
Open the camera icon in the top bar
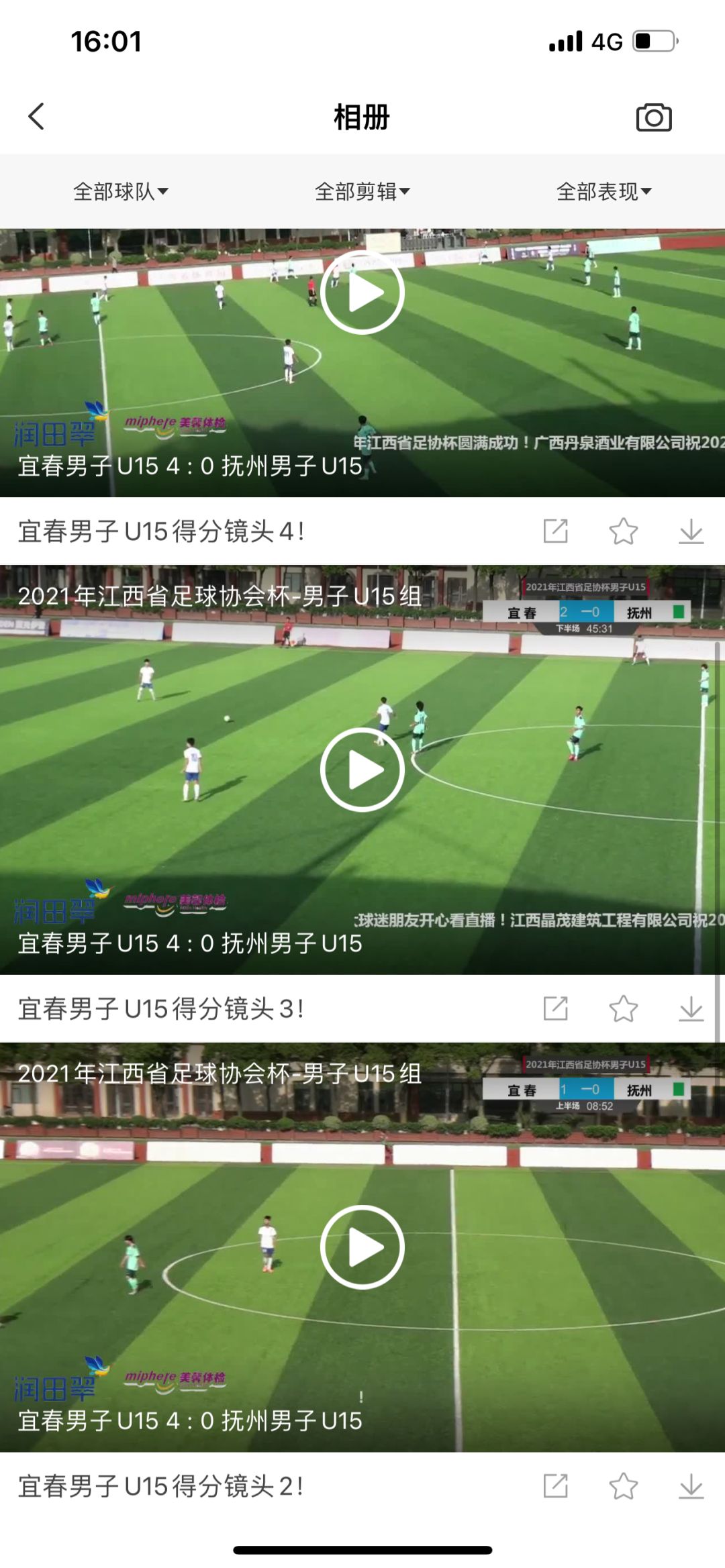tap(652, 115)
